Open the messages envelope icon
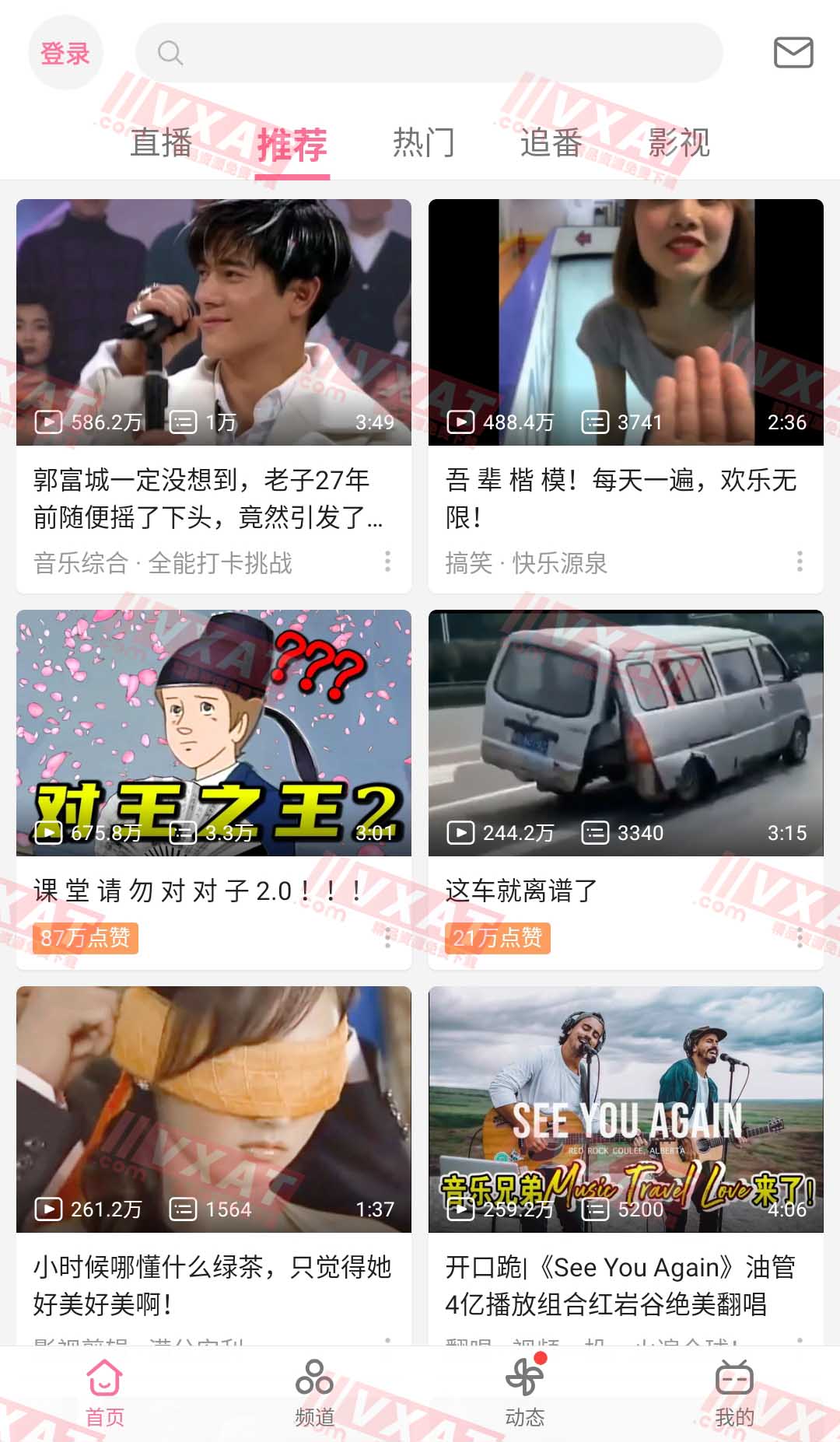Screen dimensions: 840x1442 793,53
